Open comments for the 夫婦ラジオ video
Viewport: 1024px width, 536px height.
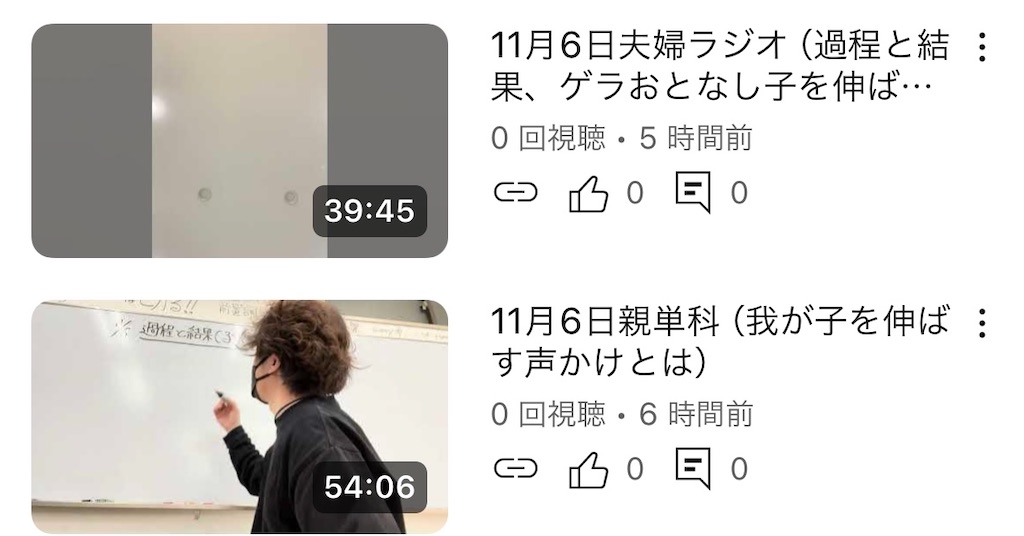(x=693, y=192)
